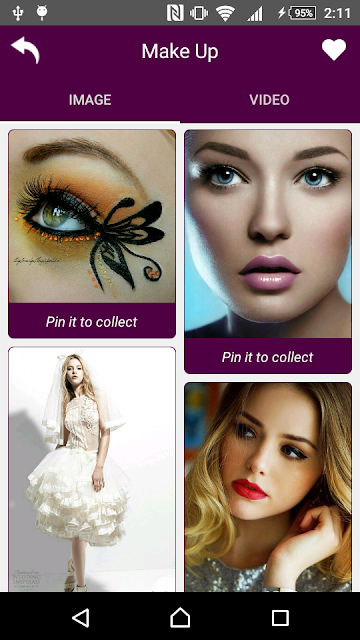Viewport: 360px width, 640px height.
Task: Pin the mauve lips face to collect
Action: click(268, 357)
